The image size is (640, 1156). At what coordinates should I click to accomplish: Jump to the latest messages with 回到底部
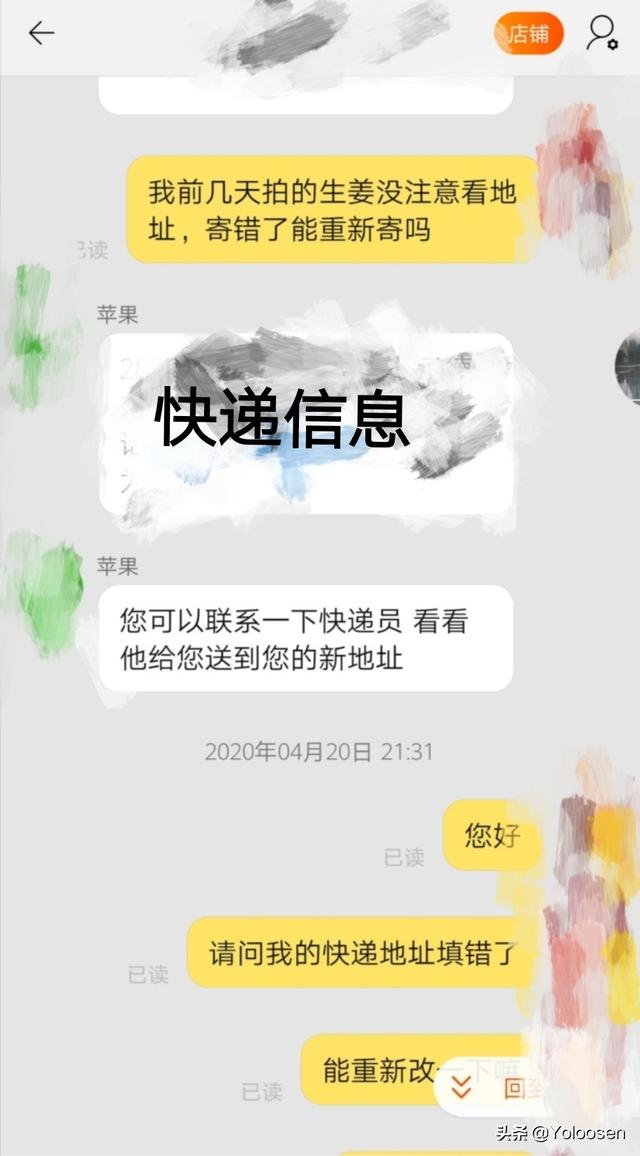click(x=495, y=1088)
